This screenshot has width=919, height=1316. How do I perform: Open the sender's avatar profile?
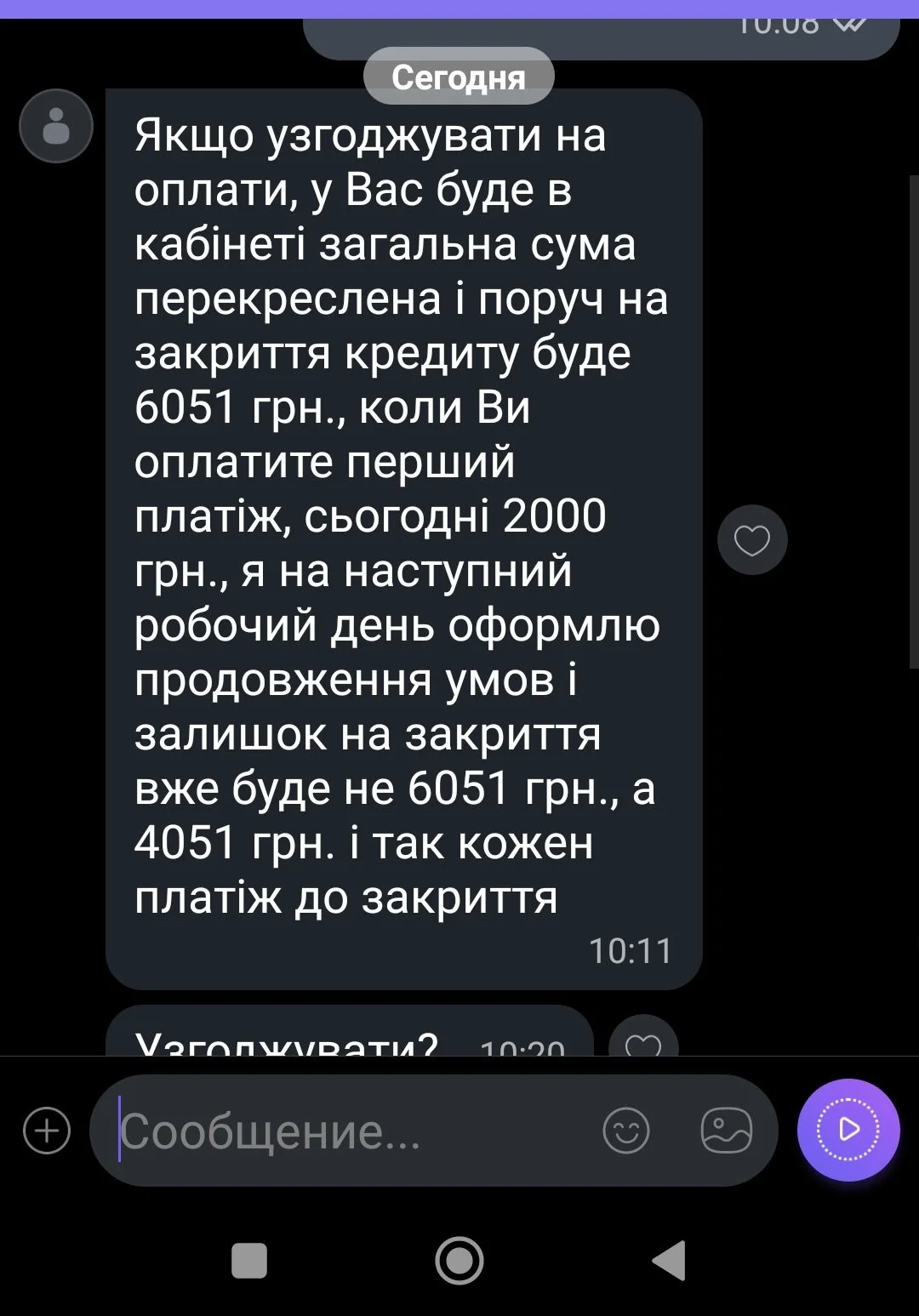pos(56,126)
